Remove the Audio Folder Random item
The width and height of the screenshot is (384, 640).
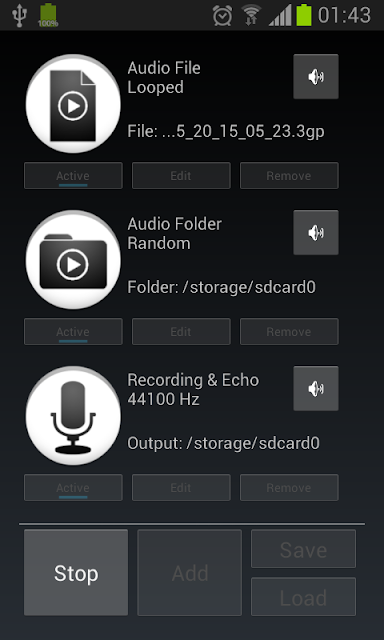pyautogui.click(x=289, y=332)
